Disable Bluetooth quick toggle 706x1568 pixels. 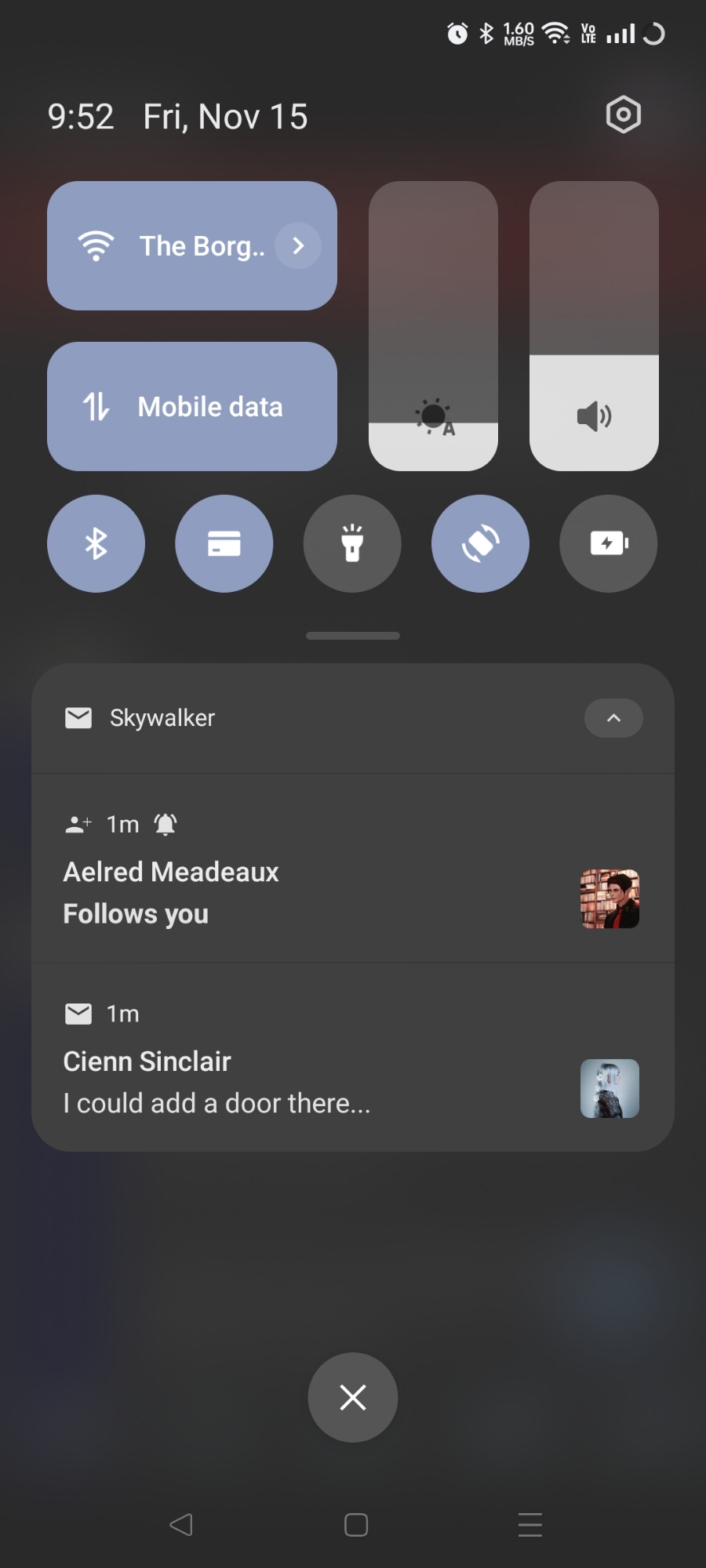pyautogui.click(x=96, y=543)
